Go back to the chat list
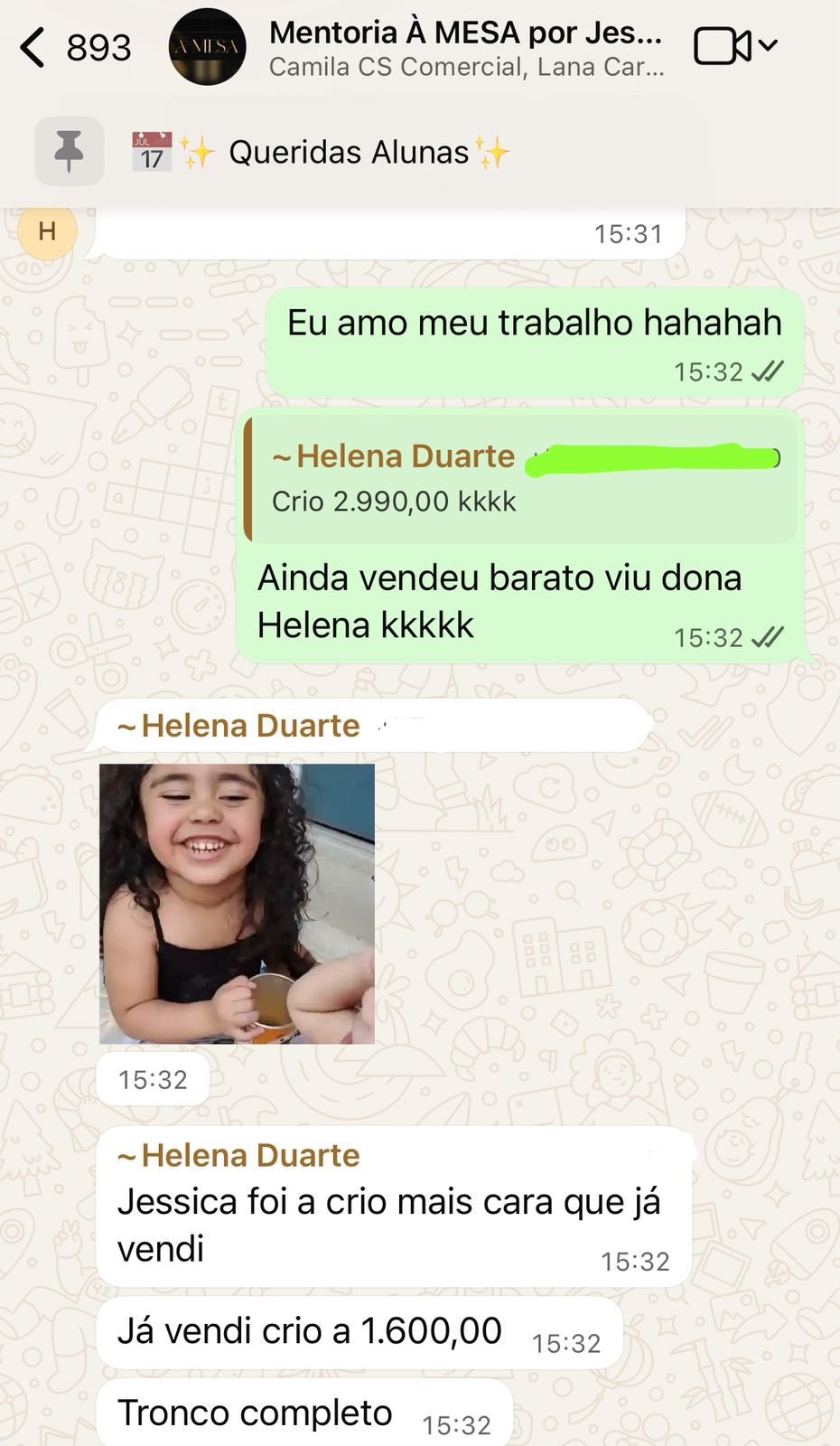Screen dimensions: 840x1446 34,47
